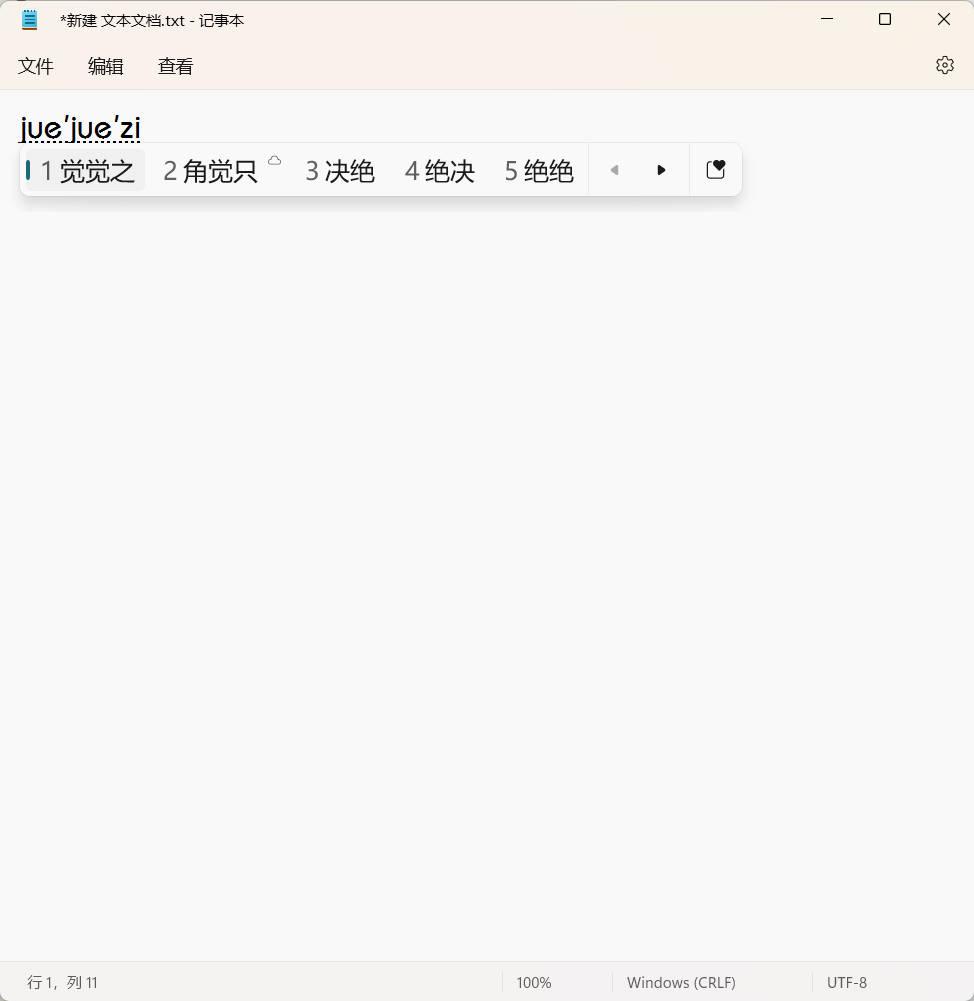Tap the UTF-8 encoding indicator
Viewport: 974px width, 1001px height.
point(847,982)
